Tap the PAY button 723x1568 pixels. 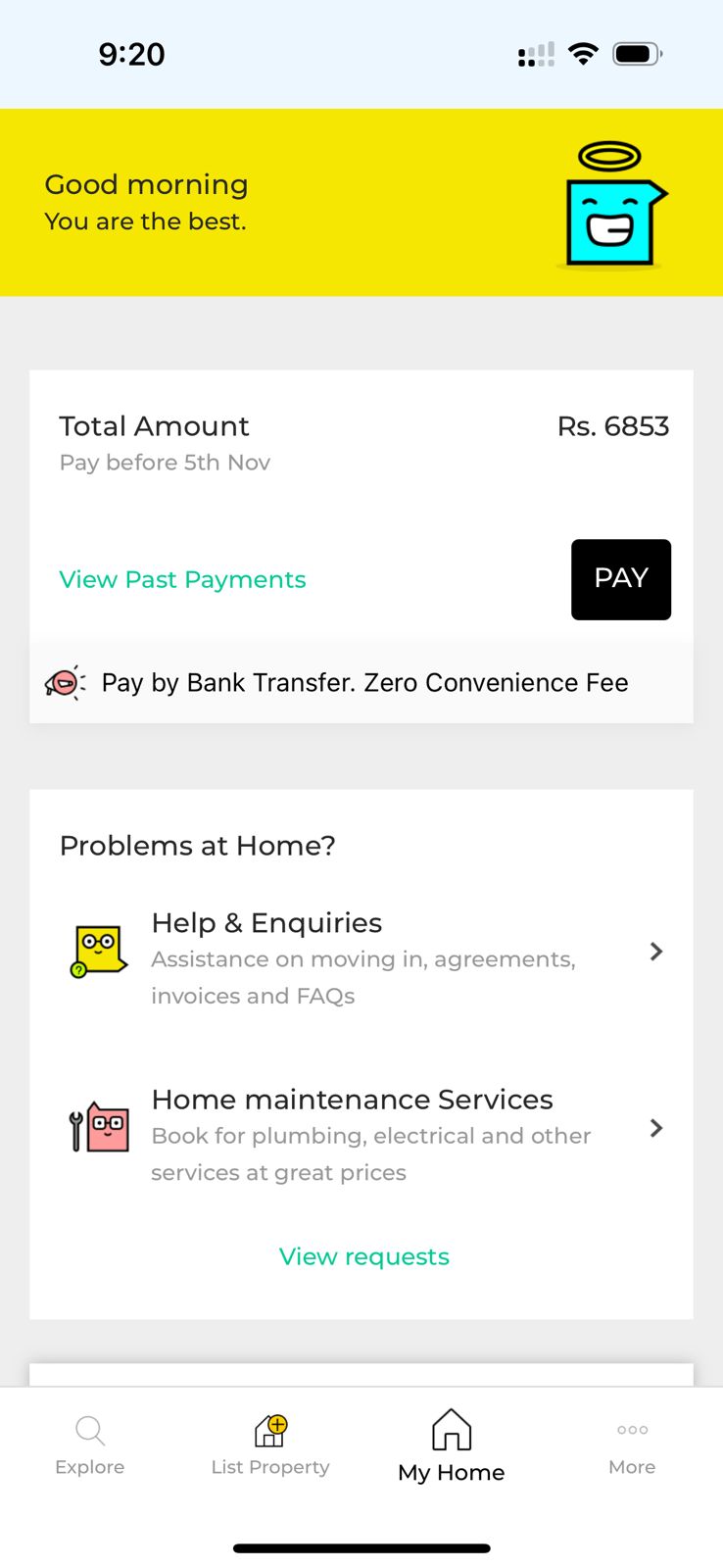tap(620, 579)
